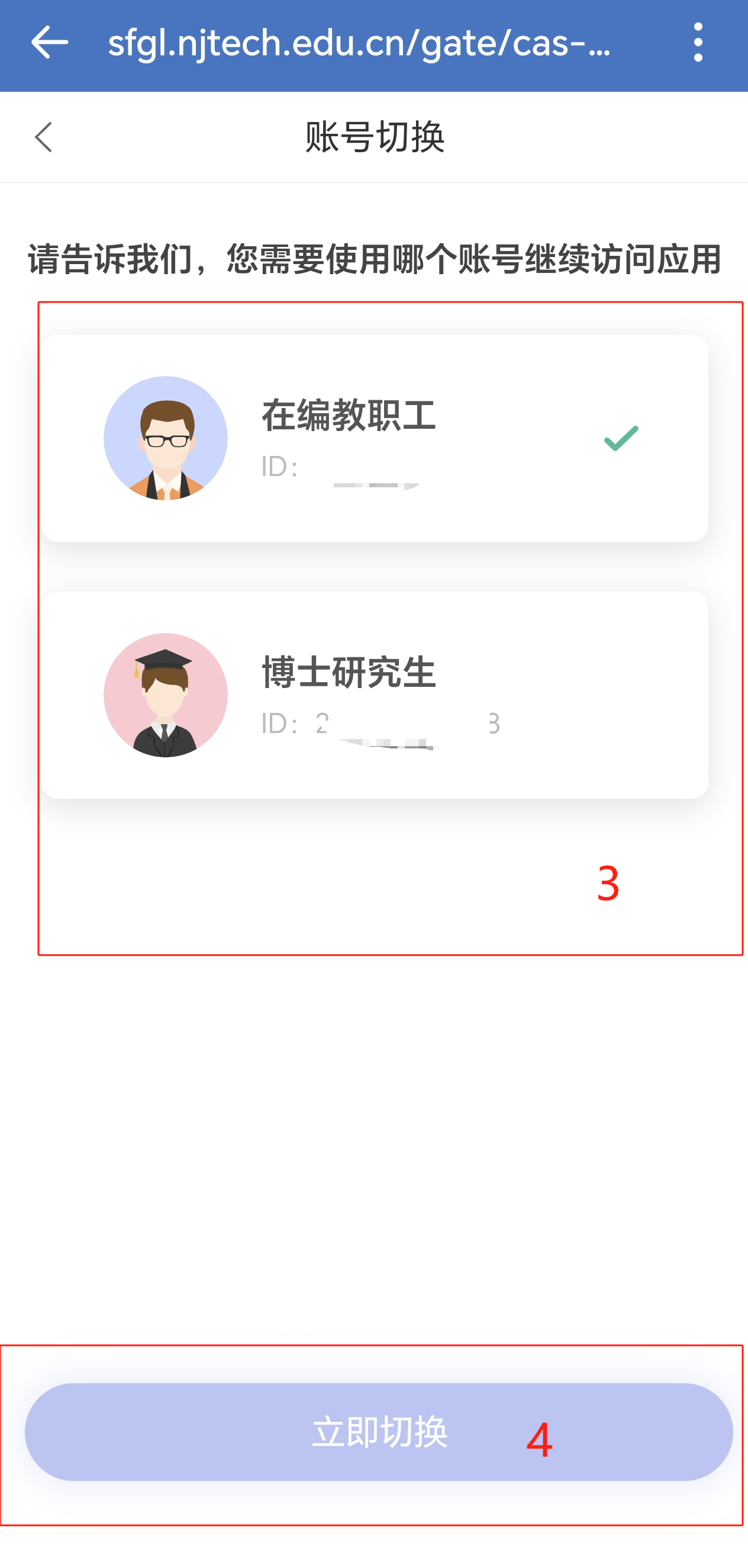
Task: Select the 在编教职工 account card
Action: [375, 438]
